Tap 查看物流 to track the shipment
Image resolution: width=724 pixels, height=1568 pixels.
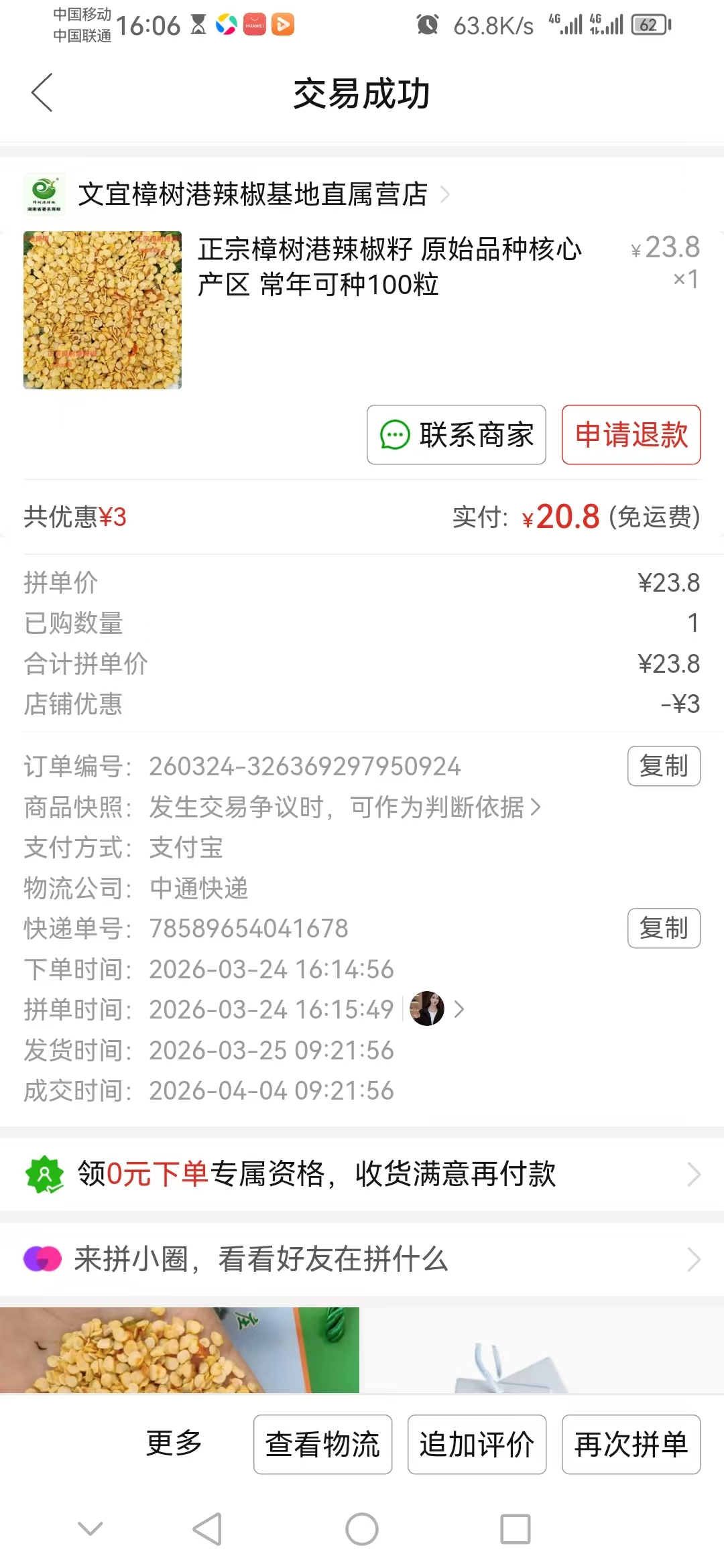[x=322, y=1444]
